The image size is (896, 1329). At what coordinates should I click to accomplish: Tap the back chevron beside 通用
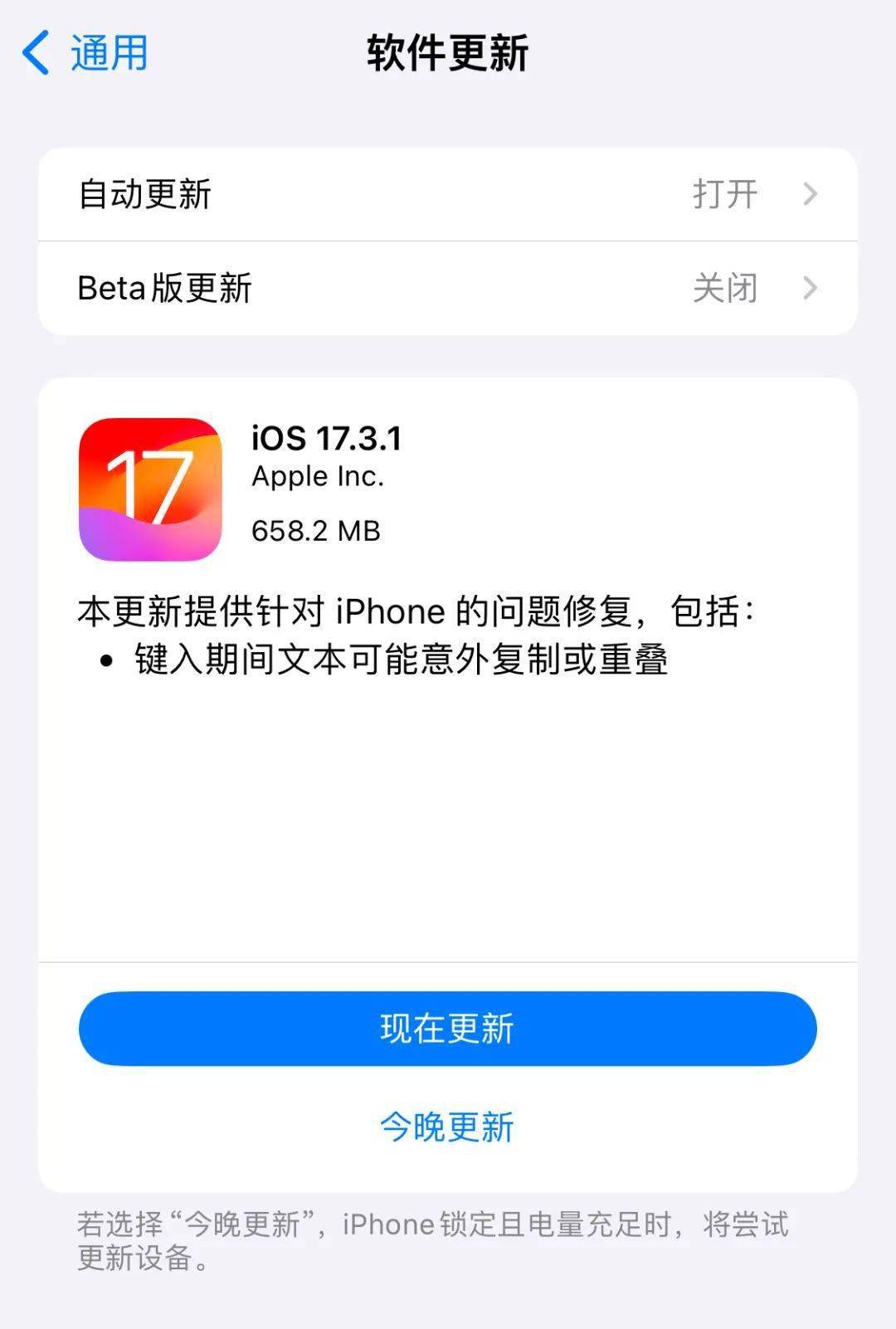(x=35, y=52)
